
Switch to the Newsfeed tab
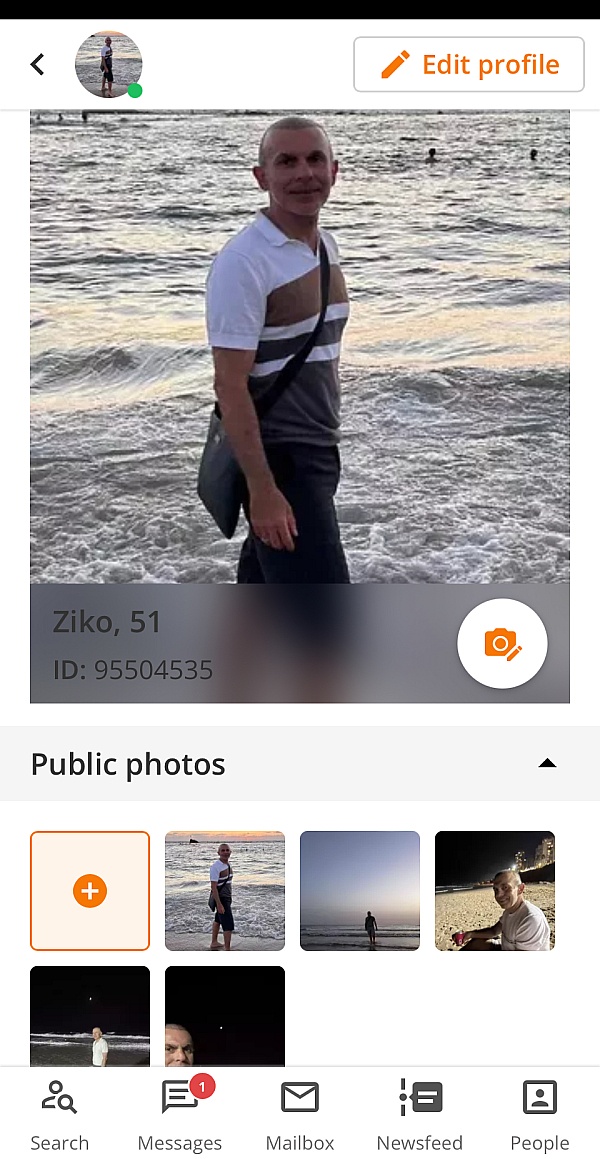420,1115
